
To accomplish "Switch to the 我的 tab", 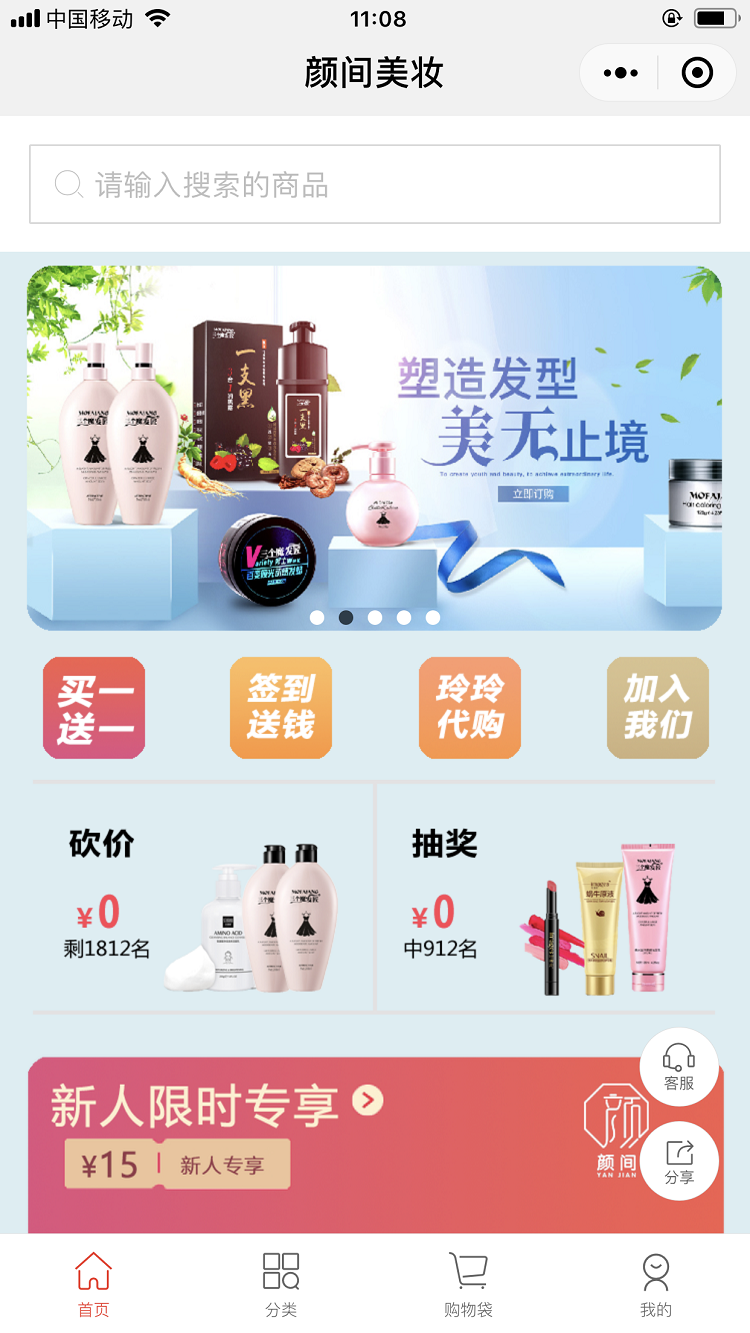I will [x=656, y=1285].
